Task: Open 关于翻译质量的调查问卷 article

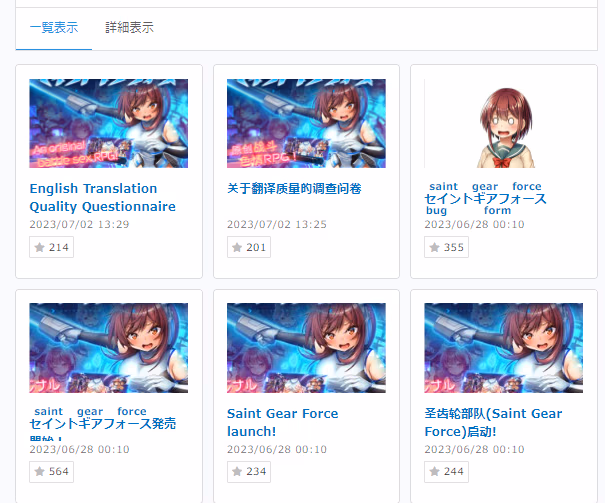Action: pyautogui.click(x=294, y=188)
